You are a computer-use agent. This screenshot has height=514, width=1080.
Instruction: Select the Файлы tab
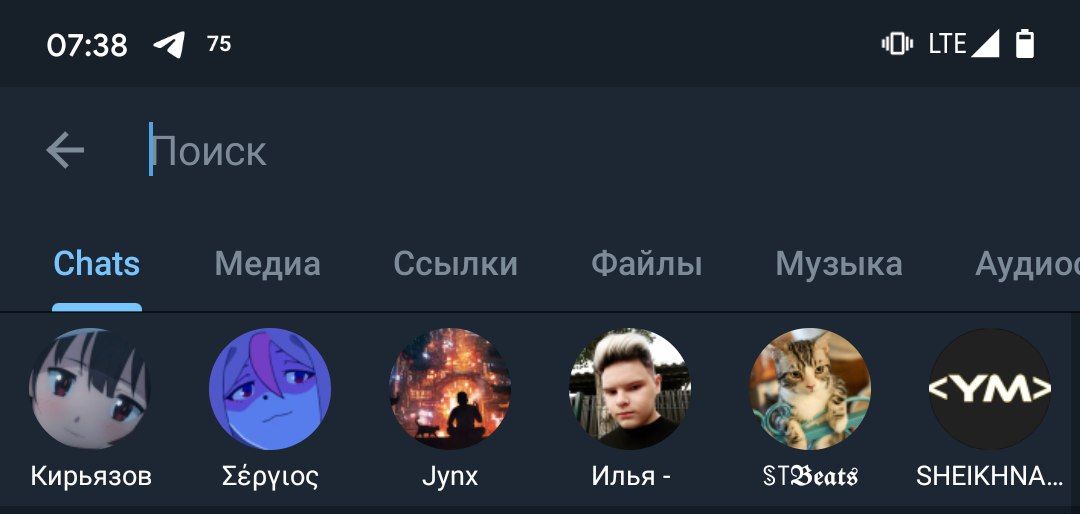tap(646, 264)
